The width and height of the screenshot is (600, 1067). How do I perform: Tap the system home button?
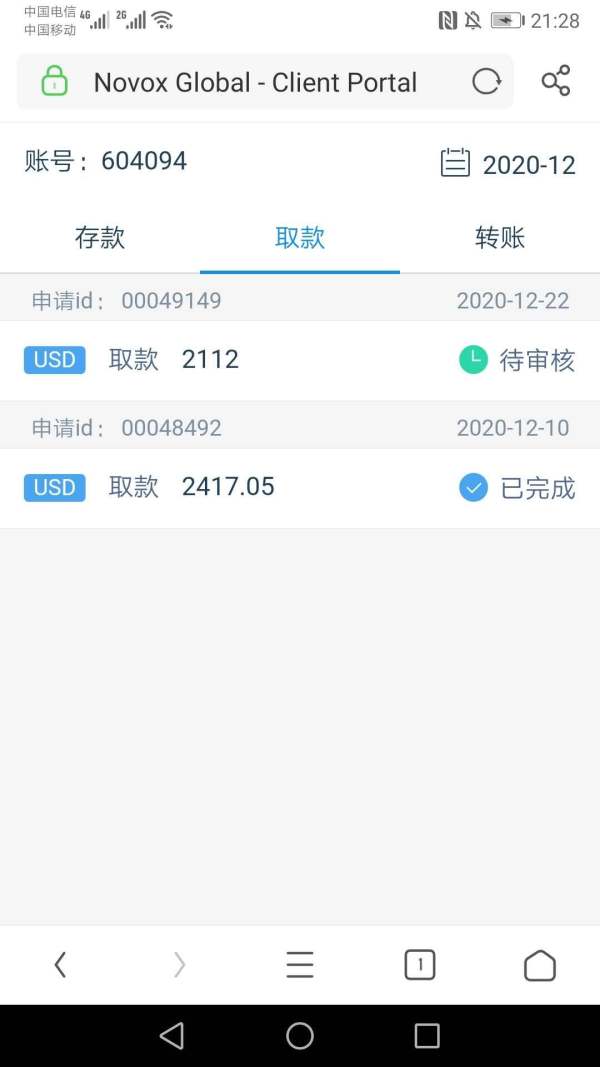coord(300,1036)
